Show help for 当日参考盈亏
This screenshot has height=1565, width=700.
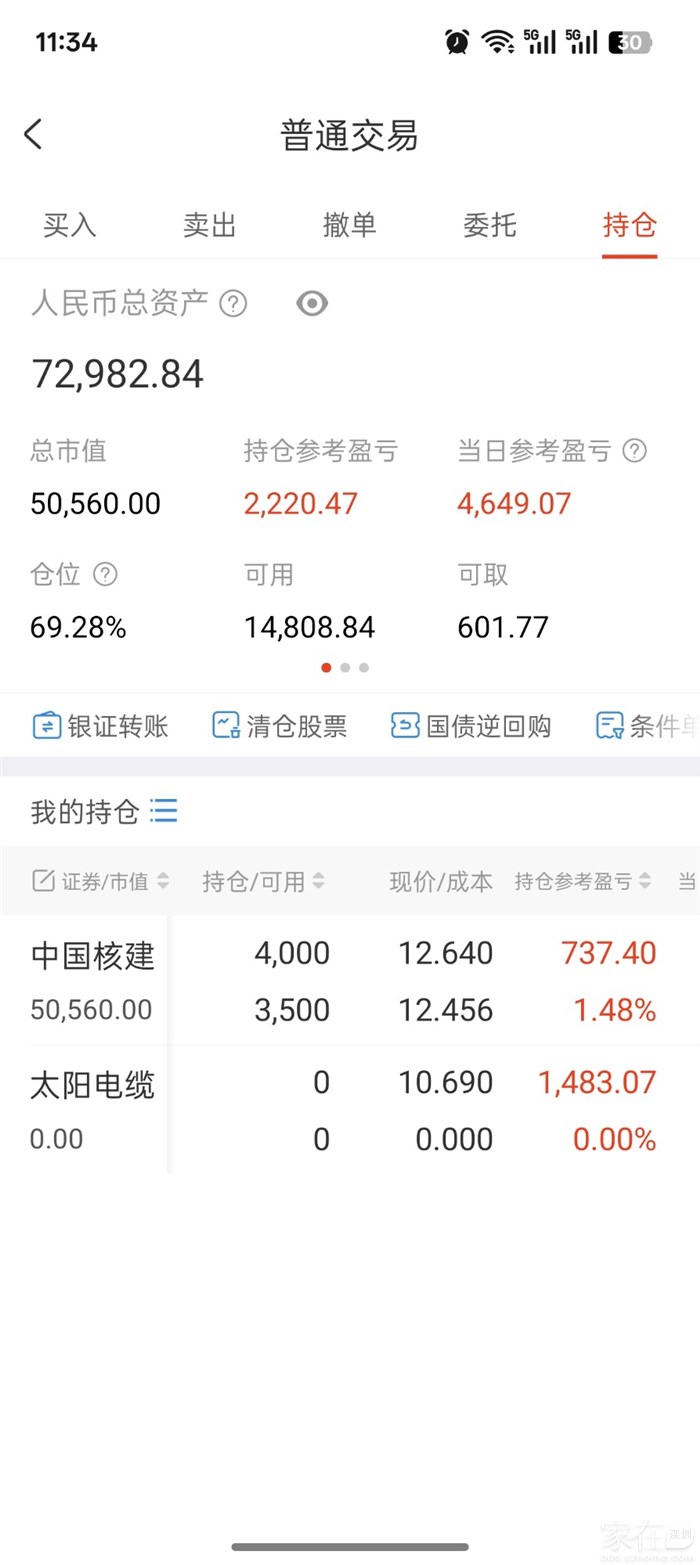634,451
